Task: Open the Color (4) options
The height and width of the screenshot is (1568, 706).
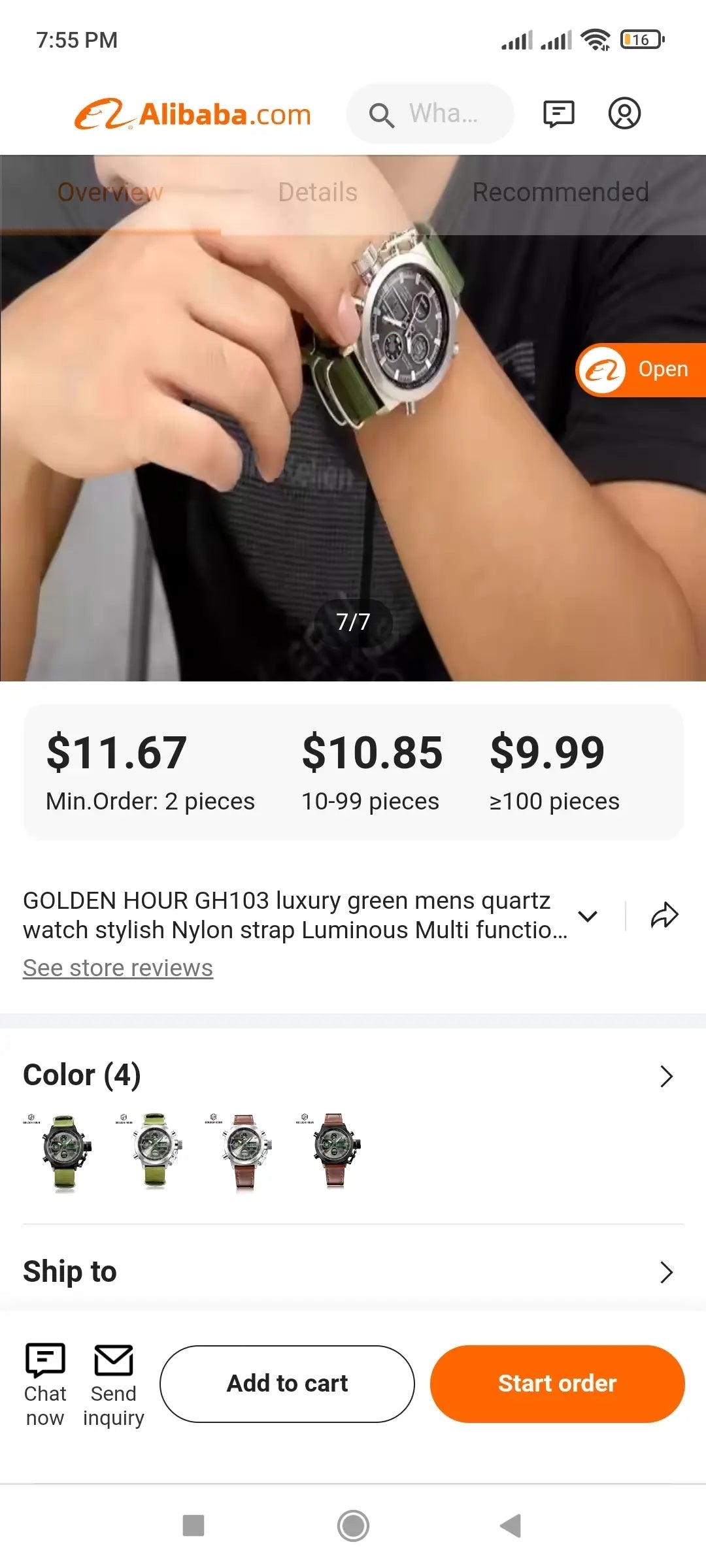Action: [x=665, y=1076]
